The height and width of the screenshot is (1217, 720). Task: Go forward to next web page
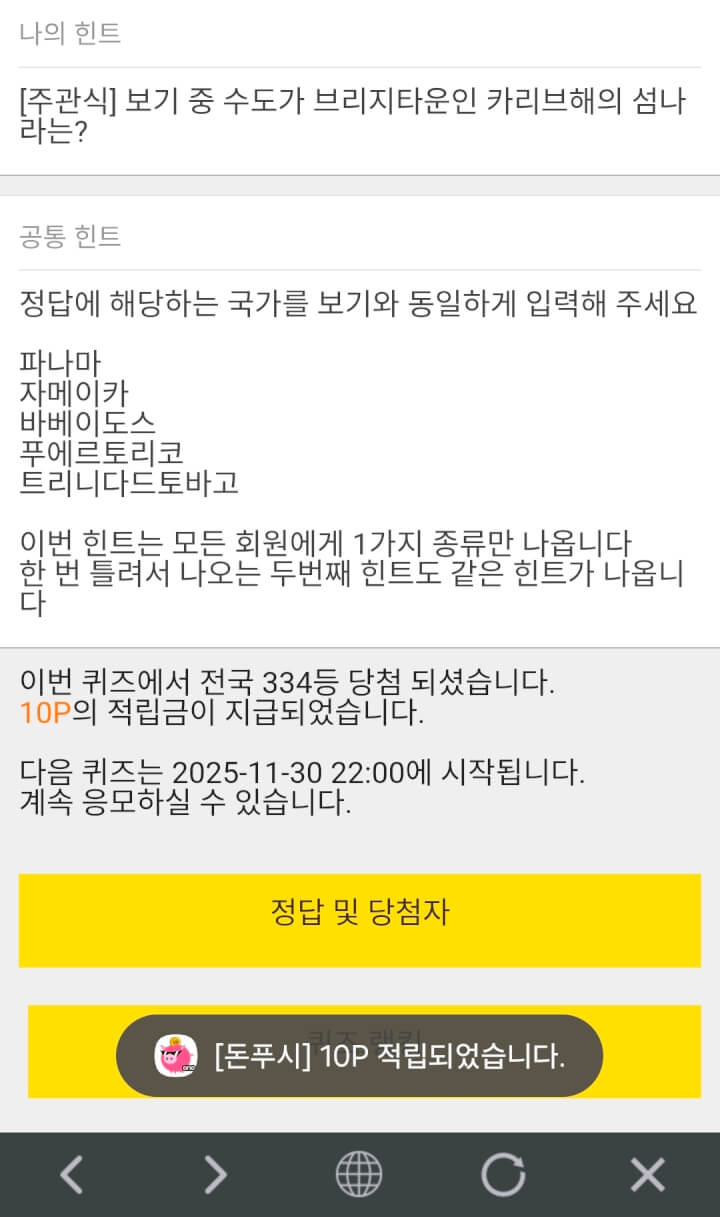coord(215,1175)
